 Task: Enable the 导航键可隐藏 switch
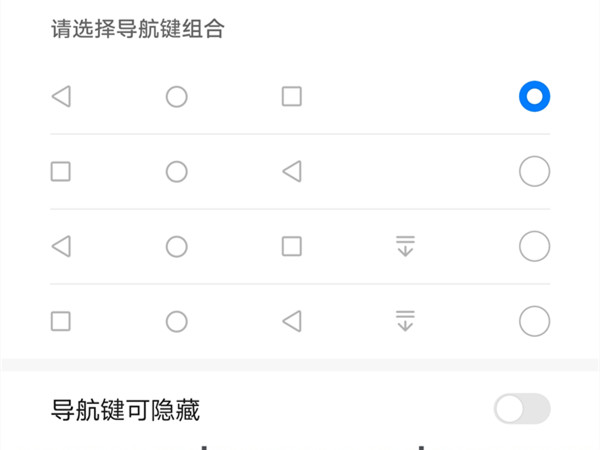[521, 409]
